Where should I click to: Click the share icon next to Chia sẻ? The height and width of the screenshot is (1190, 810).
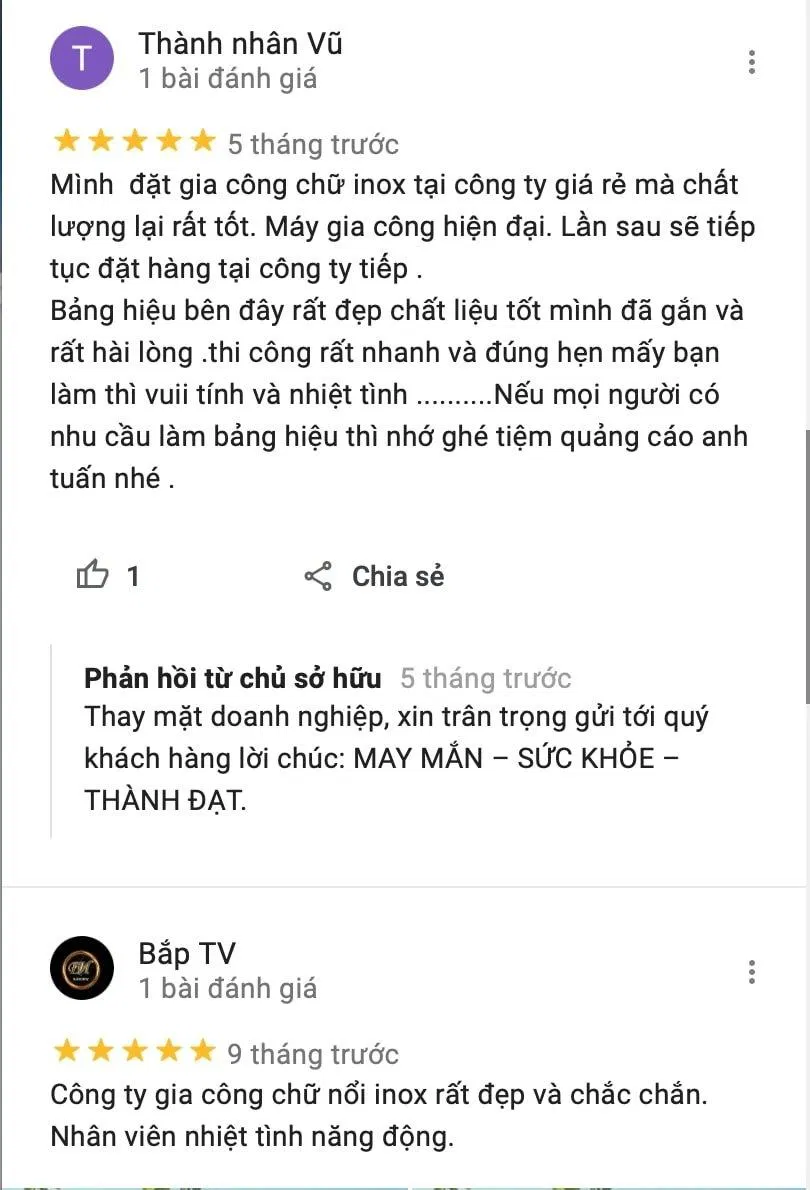318,575
